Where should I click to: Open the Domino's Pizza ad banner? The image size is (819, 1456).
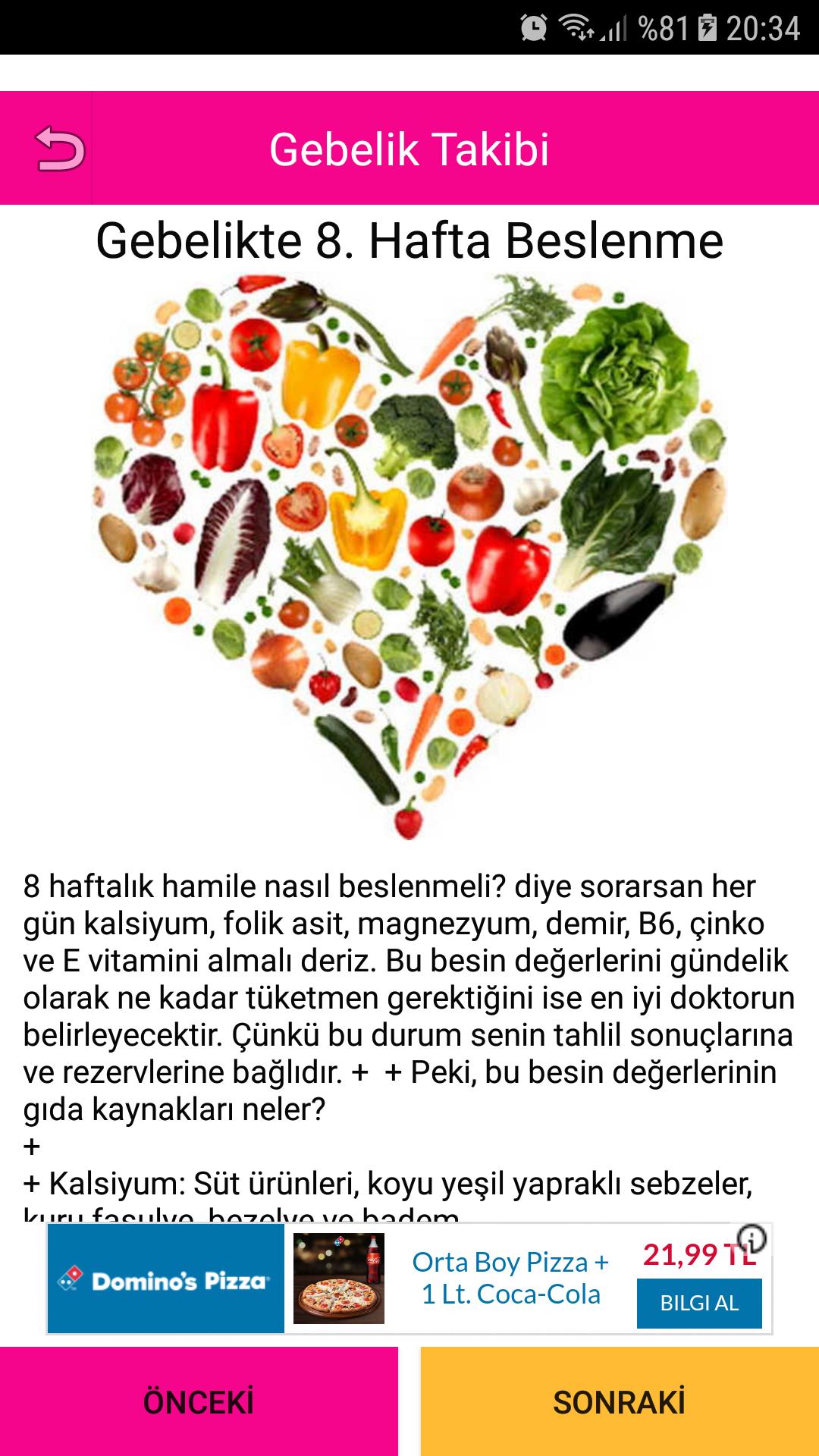click(409, 1279)
